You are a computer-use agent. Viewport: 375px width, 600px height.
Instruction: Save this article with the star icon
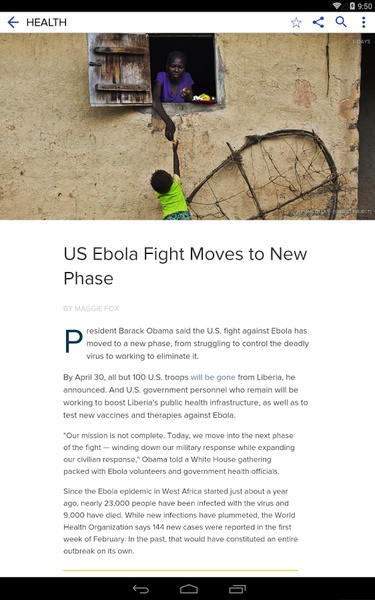[x=296, y=22]
